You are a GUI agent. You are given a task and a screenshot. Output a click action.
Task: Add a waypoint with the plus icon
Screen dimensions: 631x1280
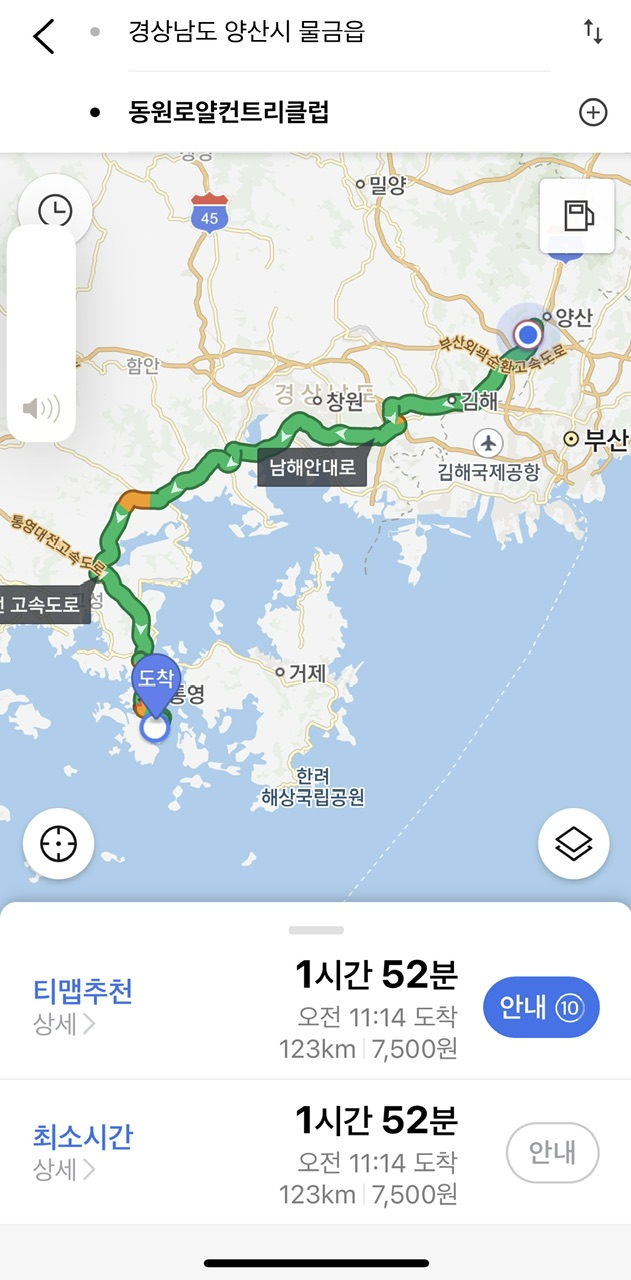pos(593,112)
